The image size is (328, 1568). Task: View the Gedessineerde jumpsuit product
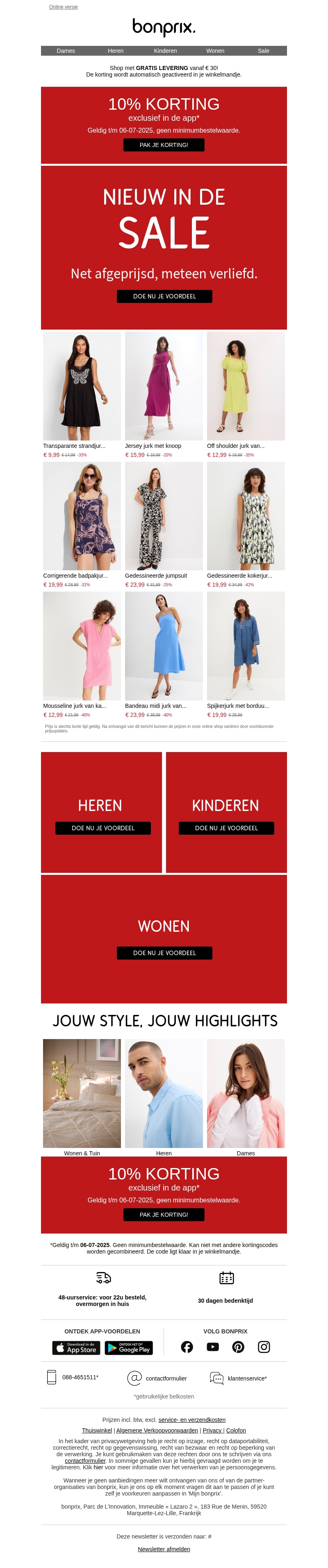164,515
